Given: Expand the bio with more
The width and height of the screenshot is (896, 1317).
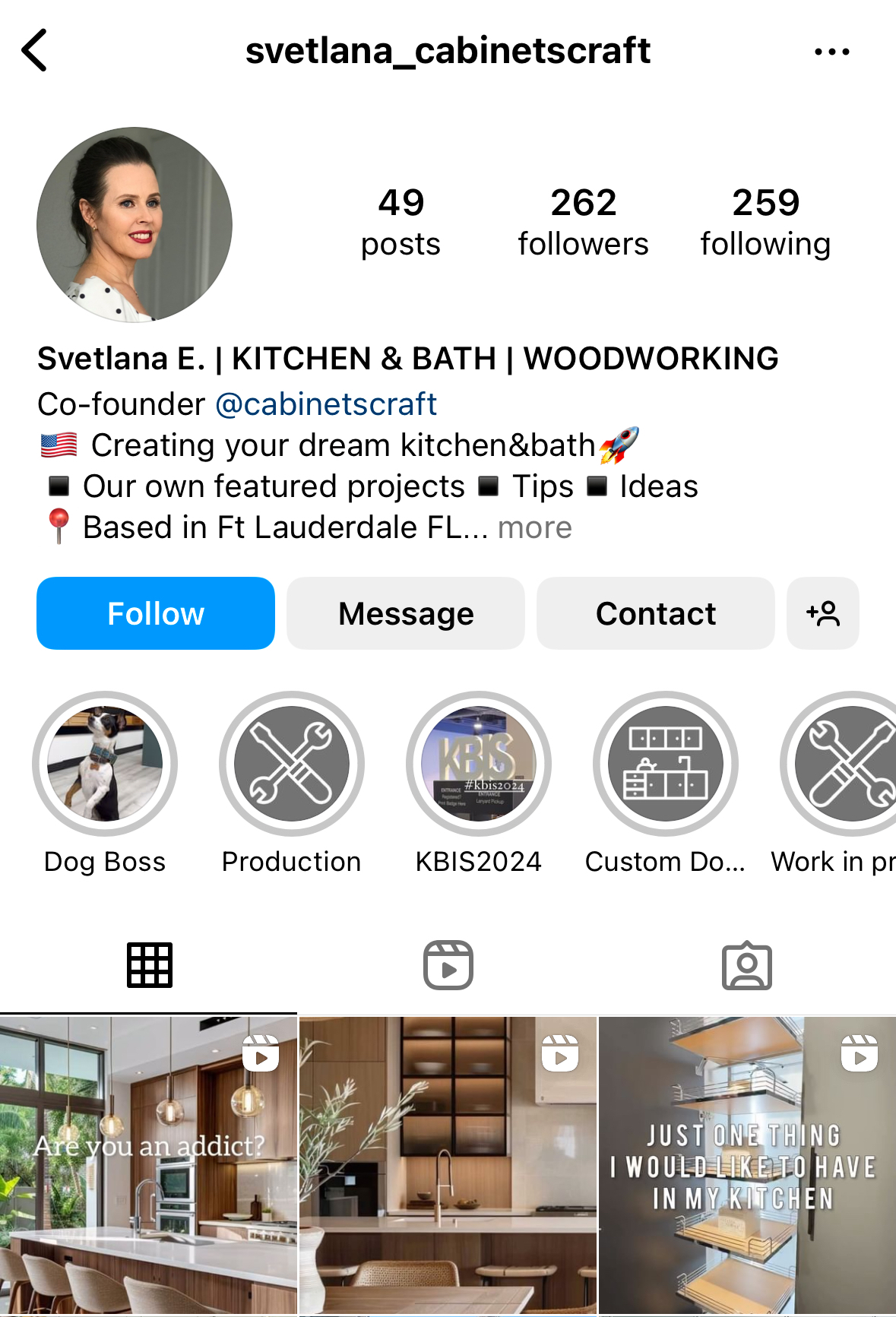Looking at the screenshot, I should [534, 527].
